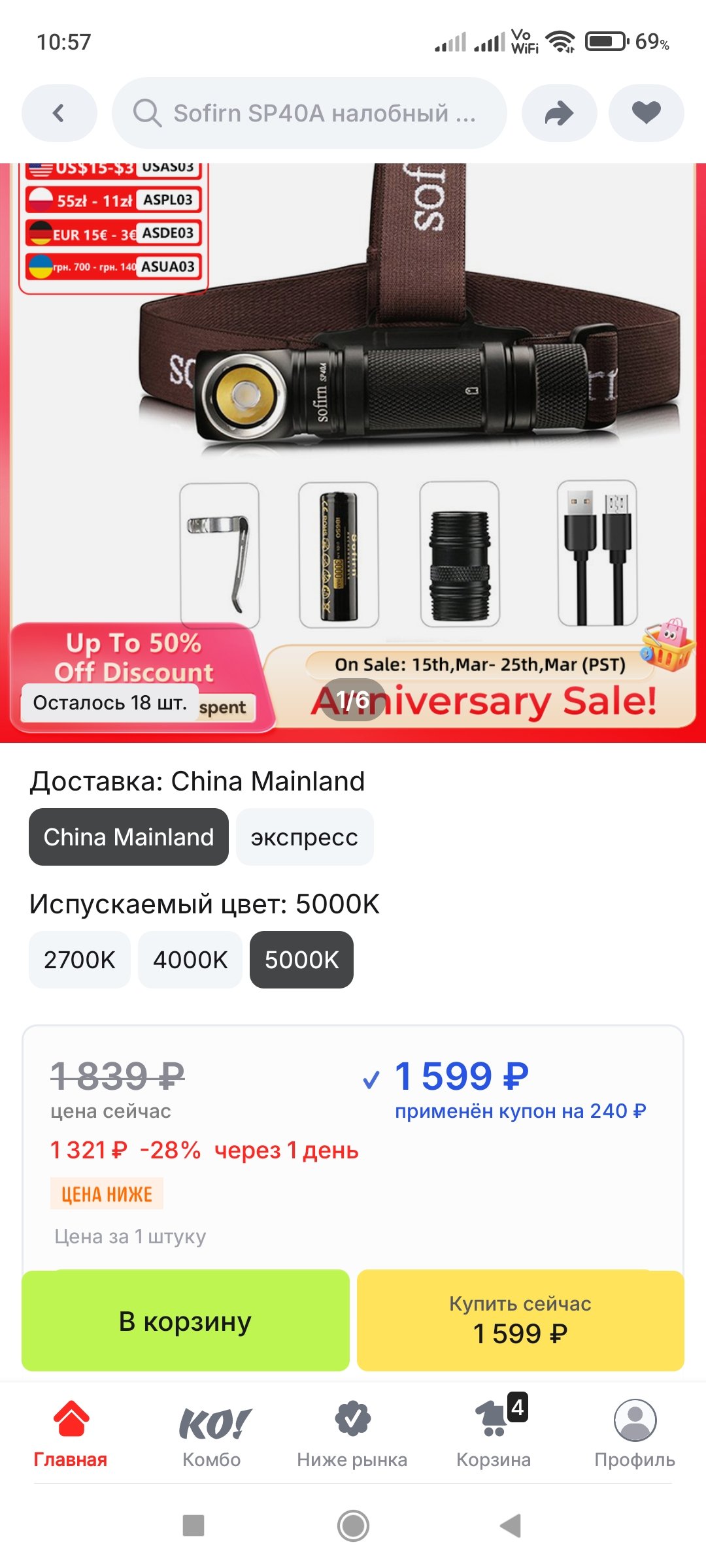The image size is (706, 1568).
Task: Buy now for 1 599 ₽
Action: point(520,1321)
